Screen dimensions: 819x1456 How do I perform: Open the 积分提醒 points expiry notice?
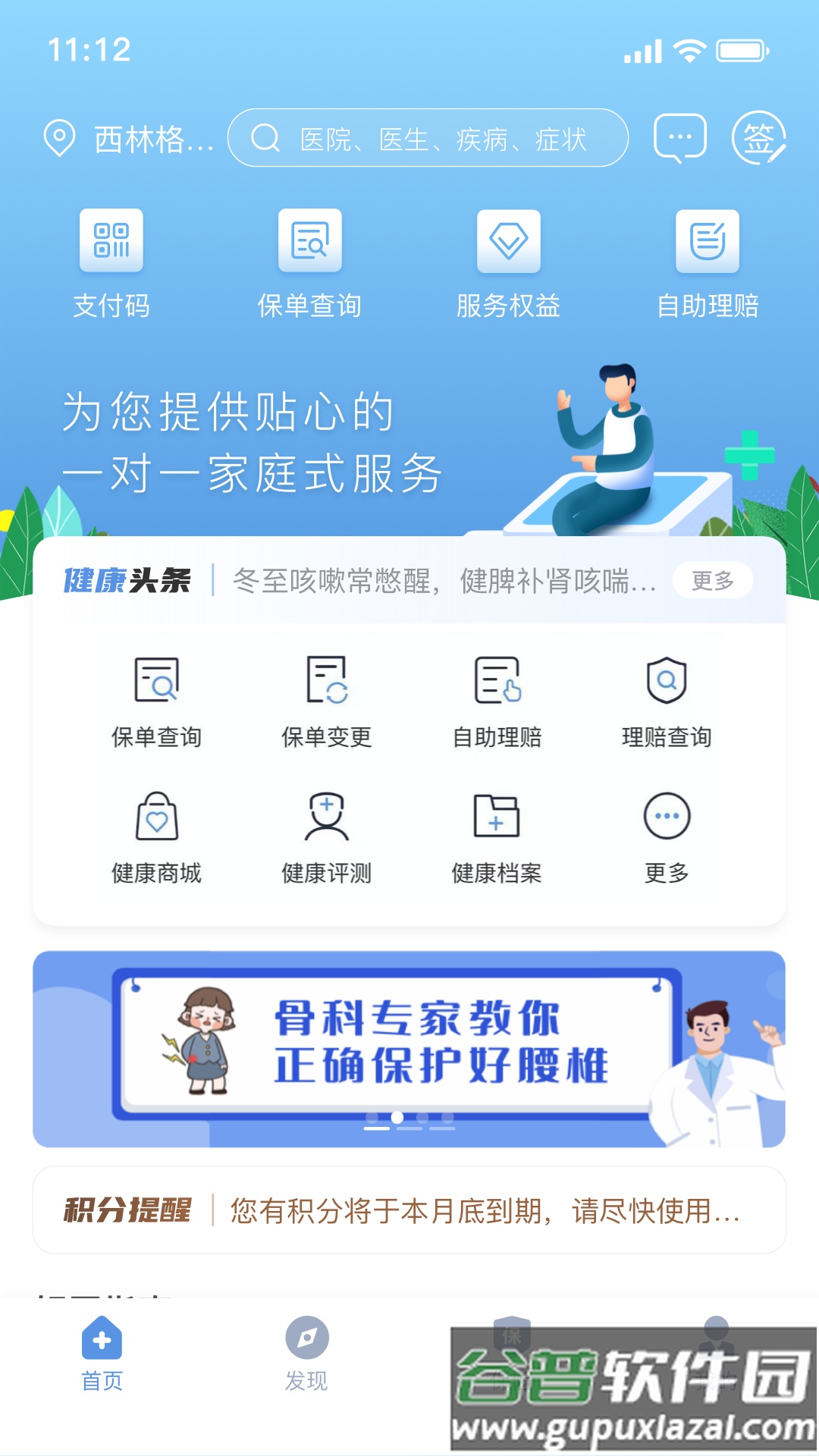(x=409, y=1212)
